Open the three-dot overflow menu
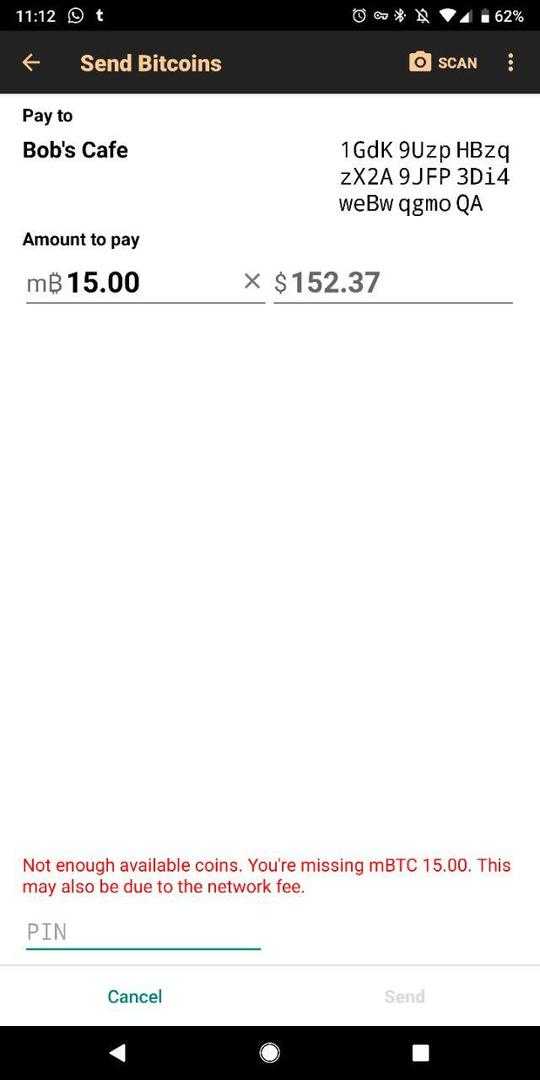Image resolution: width=540 pixels, height=1080 pixels. pyautogui.click(x=510, y=63)
